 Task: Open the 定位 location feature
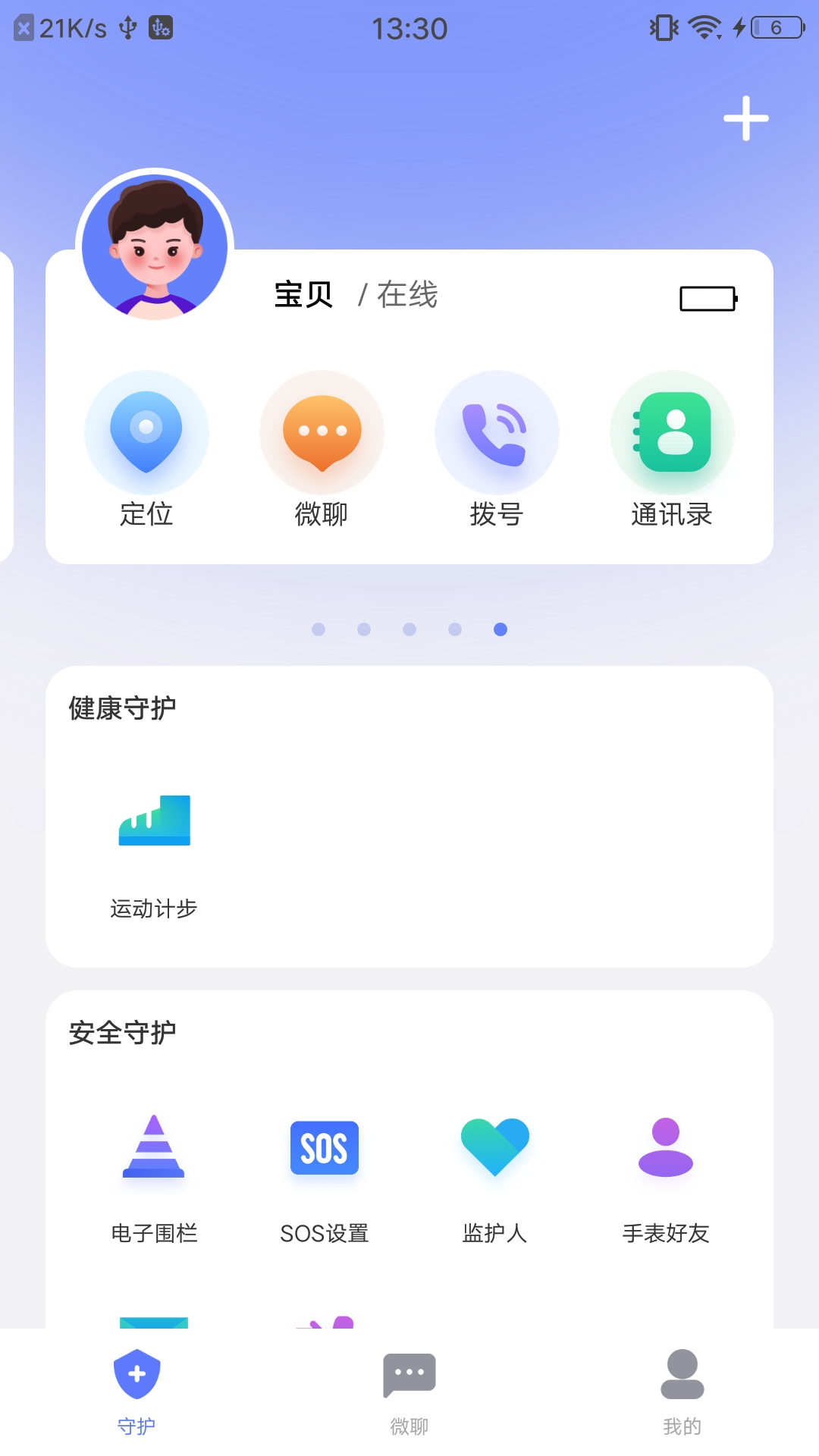(x=147, y=432)
